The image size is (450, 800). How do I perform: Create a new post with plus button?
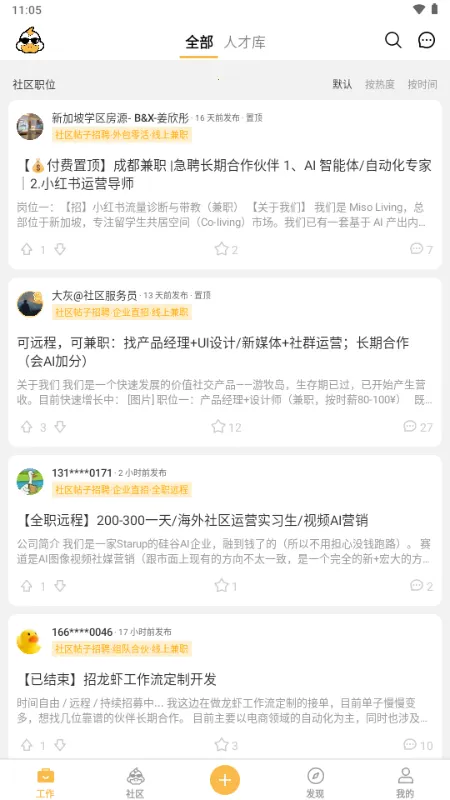pos(224,780)
